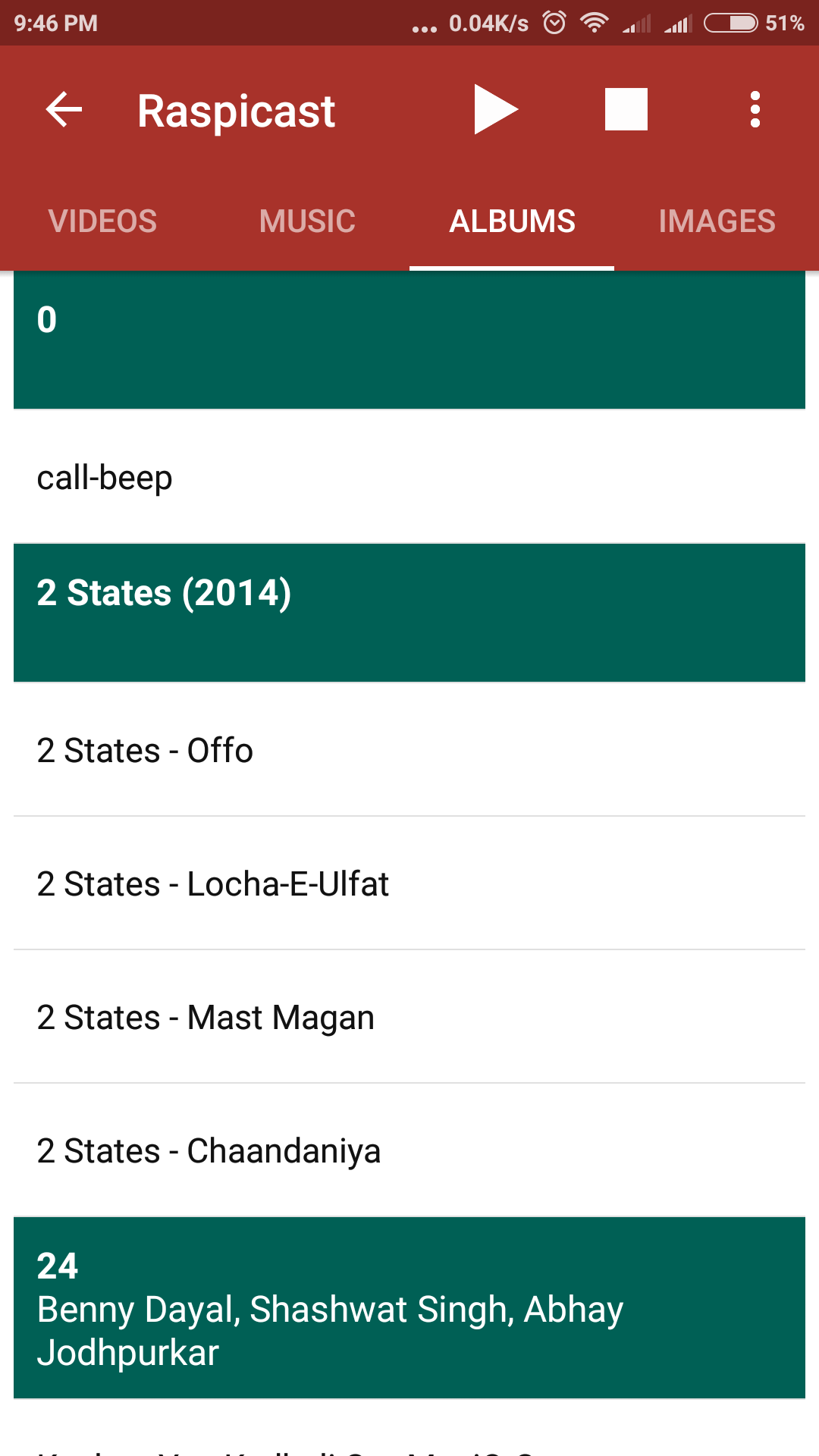Play 2 States - Mast Magan

409,1017
